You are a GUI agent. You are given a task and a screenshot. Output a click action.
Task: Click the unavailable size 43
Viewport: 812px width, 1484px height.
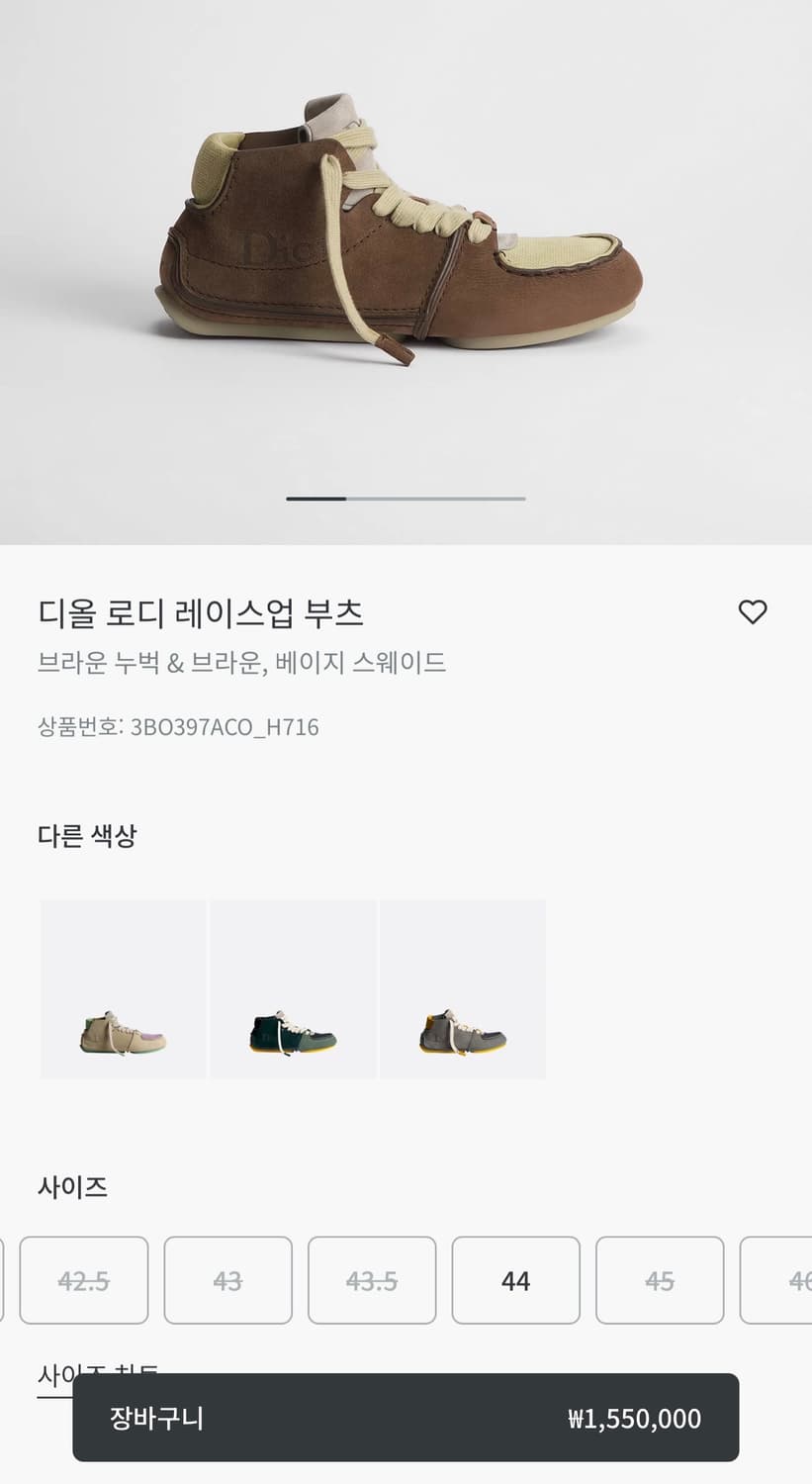coord(228,1280)
